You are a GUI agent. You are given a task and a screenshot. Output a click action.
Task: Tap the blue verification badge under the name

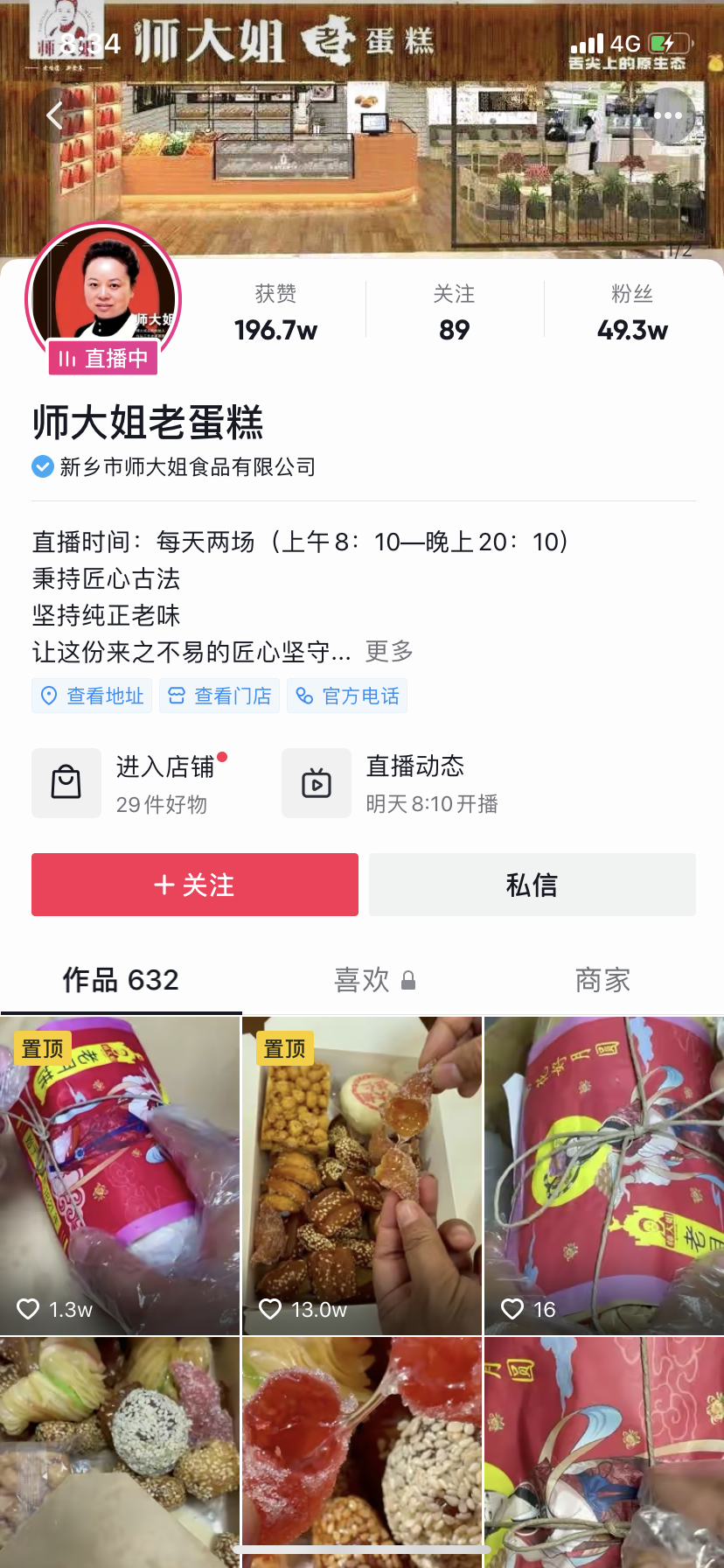pos(41,466)
